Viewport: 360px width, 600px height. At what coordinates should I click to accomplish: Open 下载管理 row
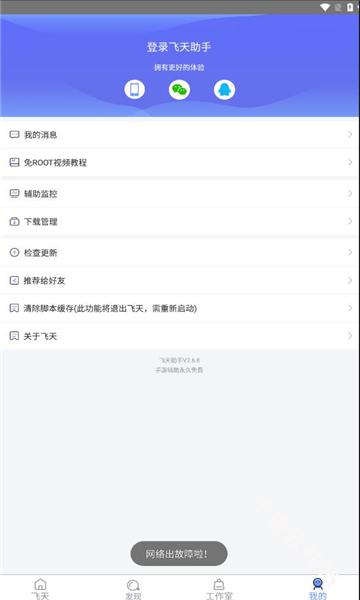click(x=180, y=222)
